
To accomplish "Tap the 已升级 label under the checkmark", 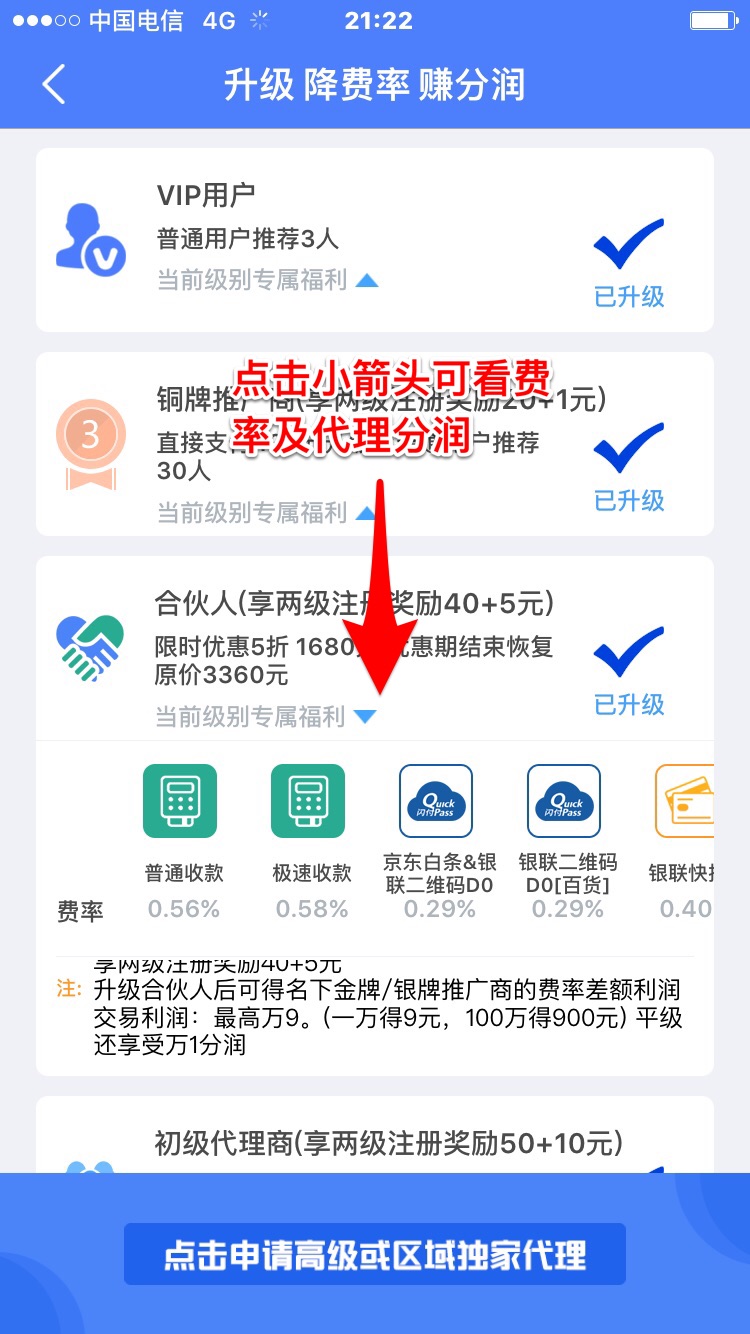I will click(629, 297).
